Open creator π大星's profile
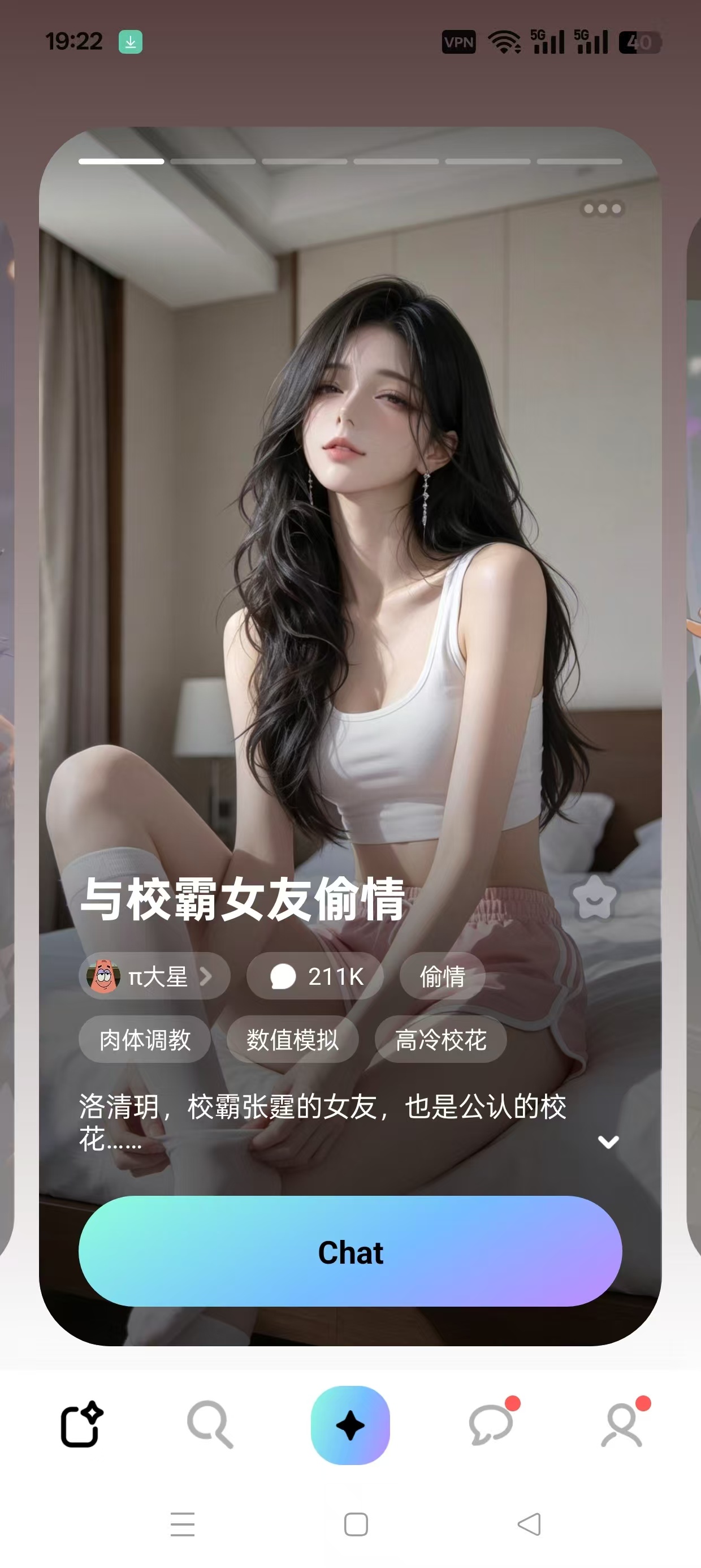 click(x=154, y=976)
